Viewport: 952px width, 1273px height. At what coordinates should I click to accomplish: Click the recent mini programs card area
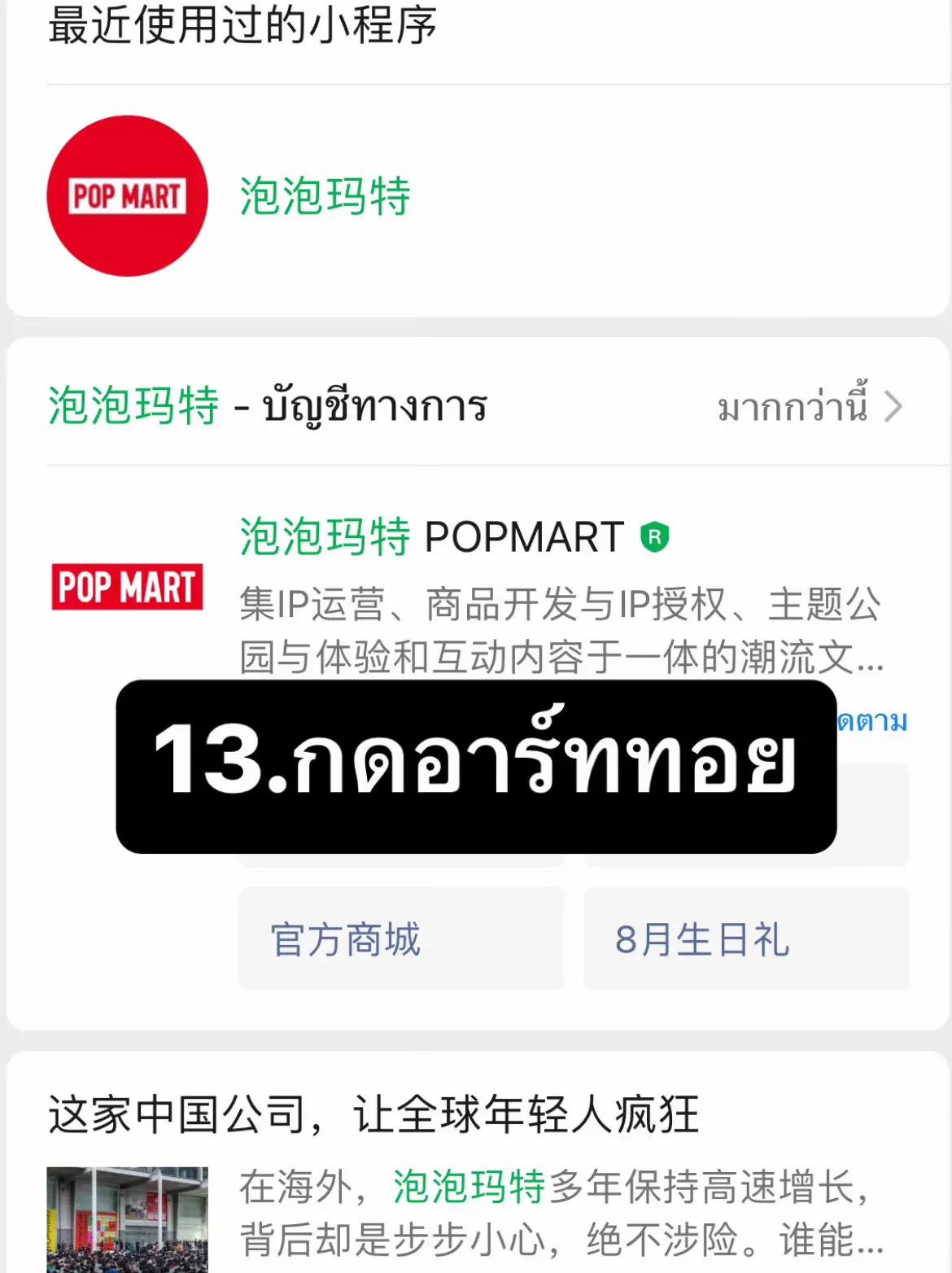[476, 195]
